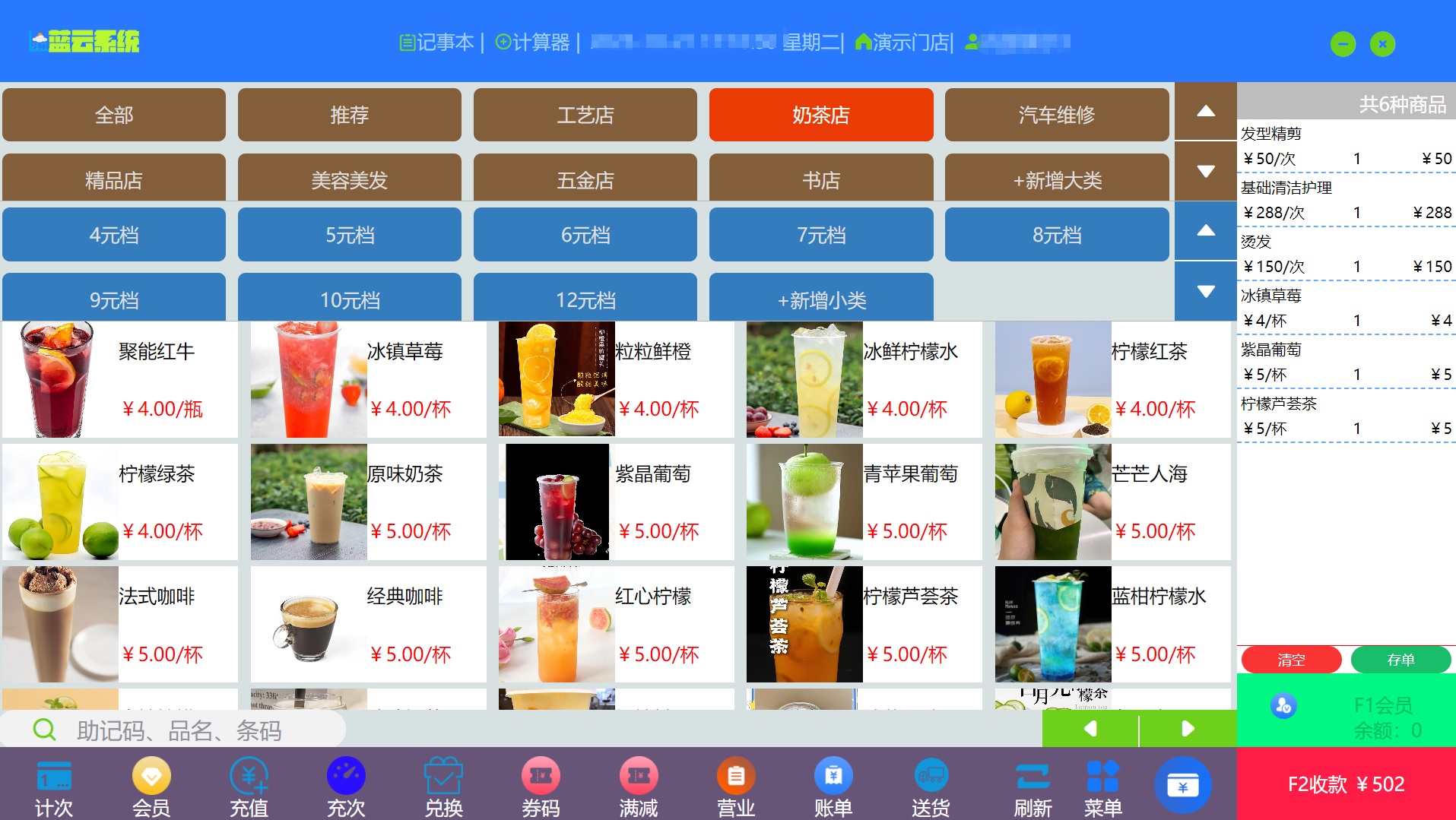Open the 券码 coupon code tool

(541, 787)
